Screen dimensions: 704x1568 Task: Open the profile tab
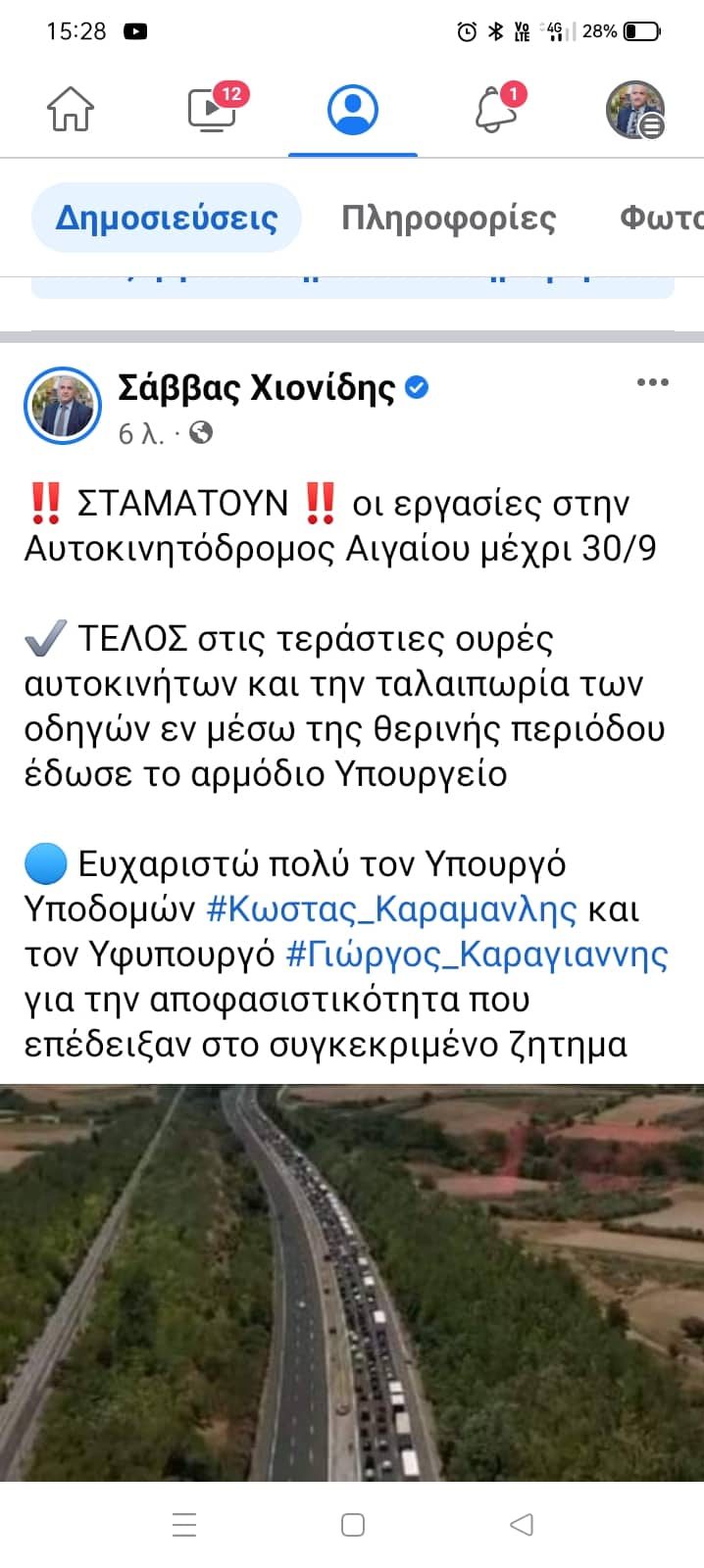(x=353, y=109)
